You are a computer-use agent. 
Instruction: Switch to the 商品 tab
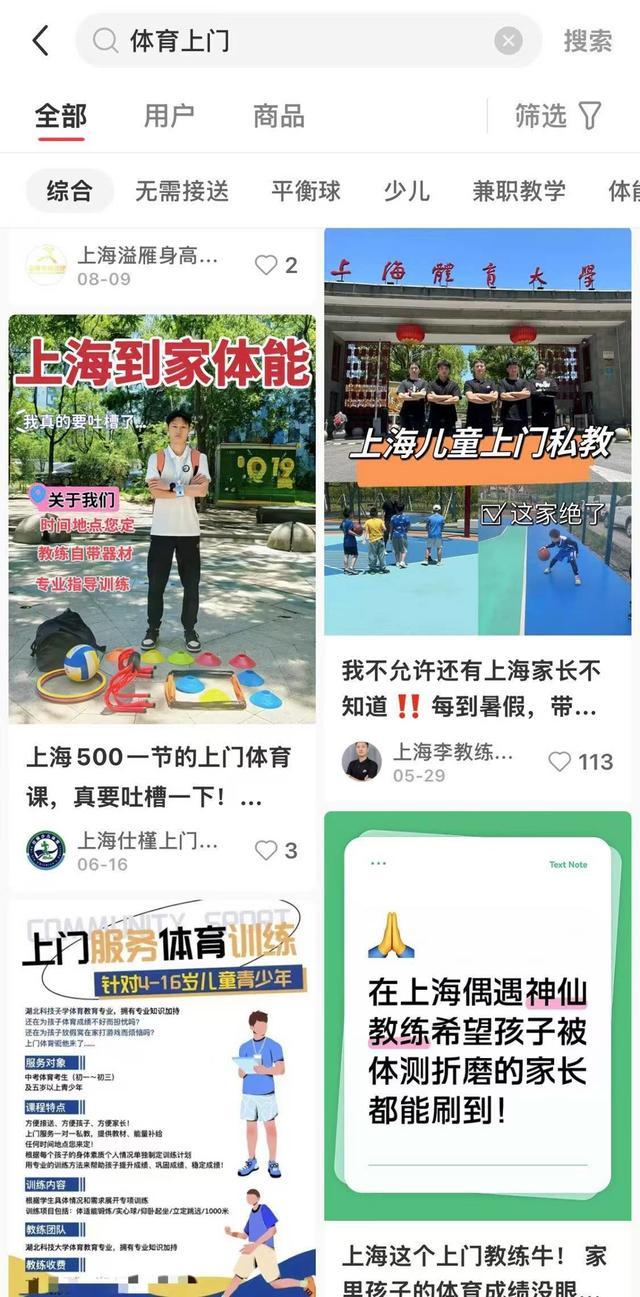[278, 116]
